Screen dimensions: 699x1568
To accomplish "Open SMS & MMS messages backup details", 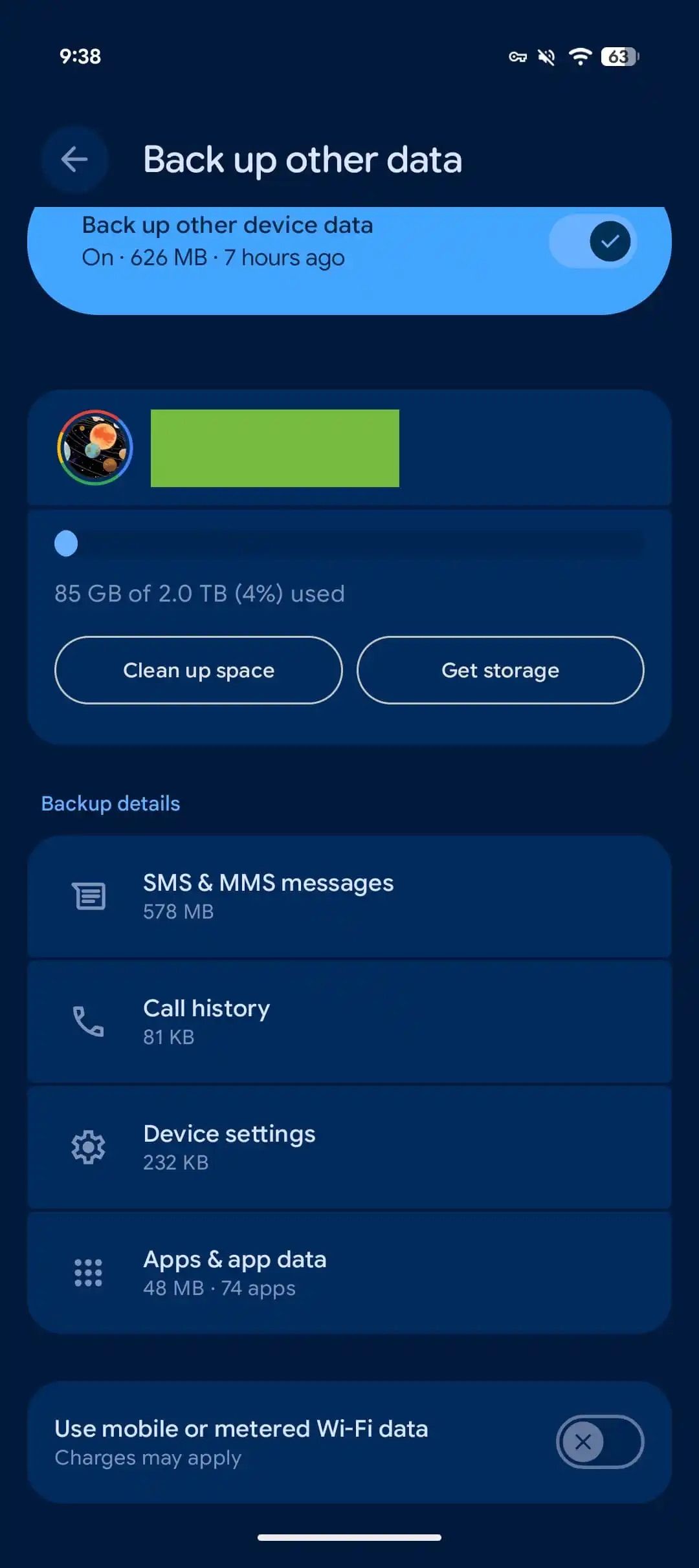I will (x=349, y=897).
